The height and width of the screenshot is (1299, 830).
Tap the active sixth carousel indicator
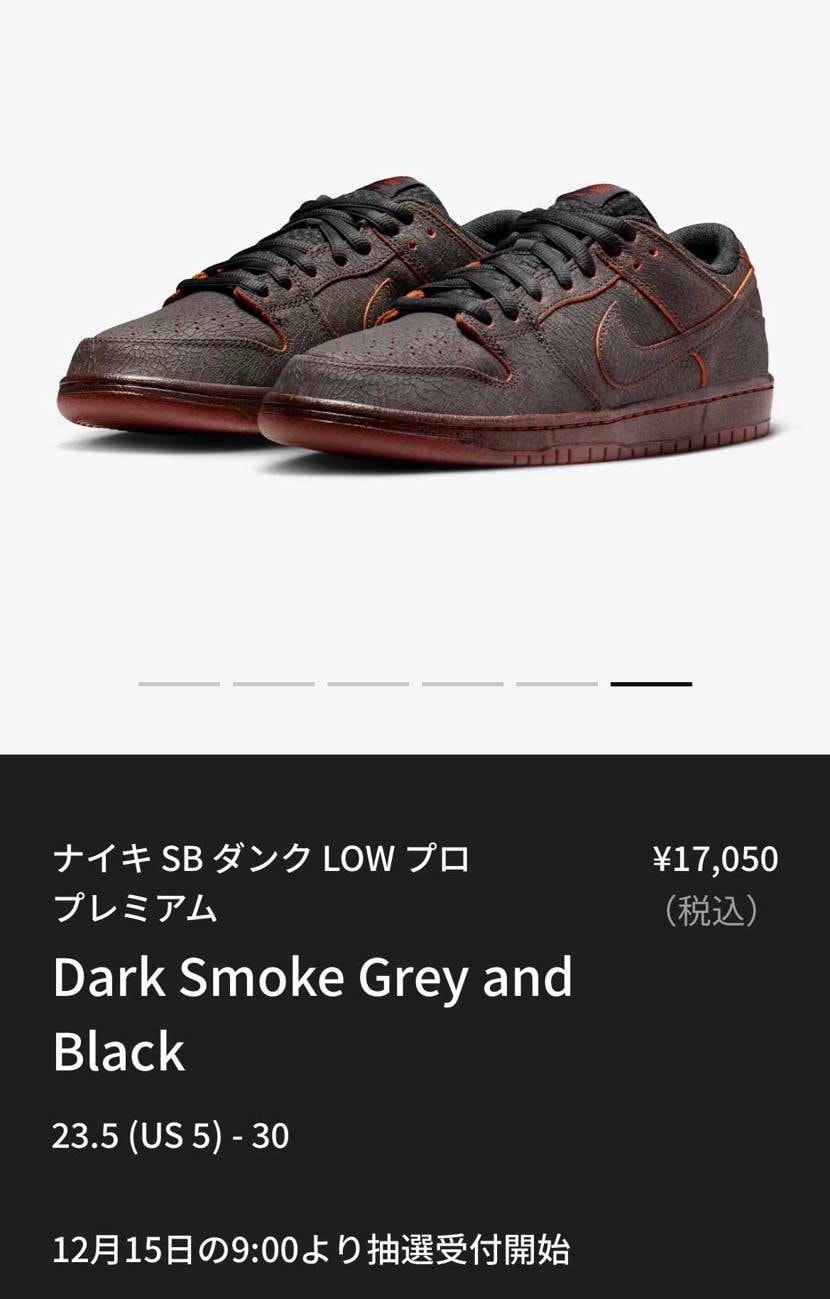tap(649, 685)
